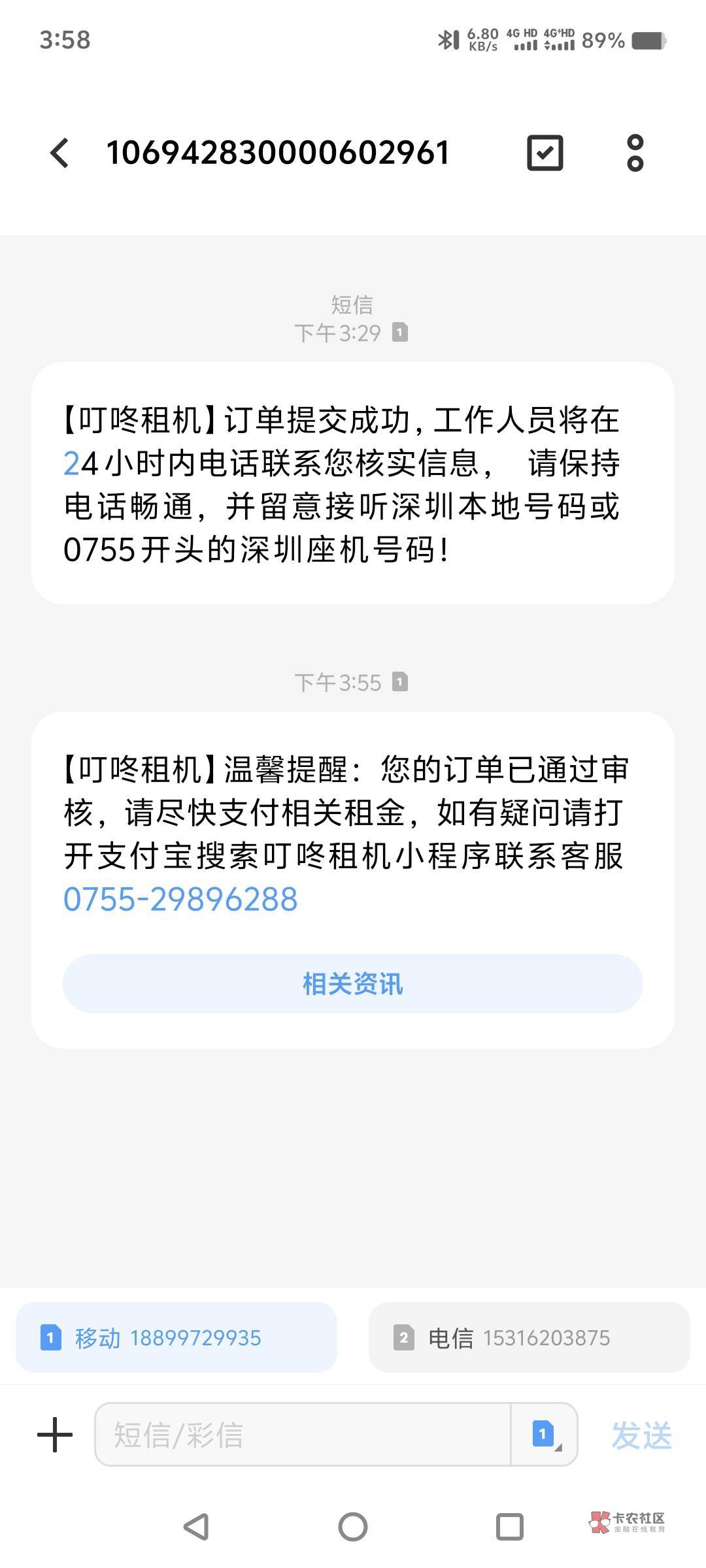Focus the 短信/彩信 message input field
This screenshot has height=1568, width=706.
click(x=303, y=1435)
